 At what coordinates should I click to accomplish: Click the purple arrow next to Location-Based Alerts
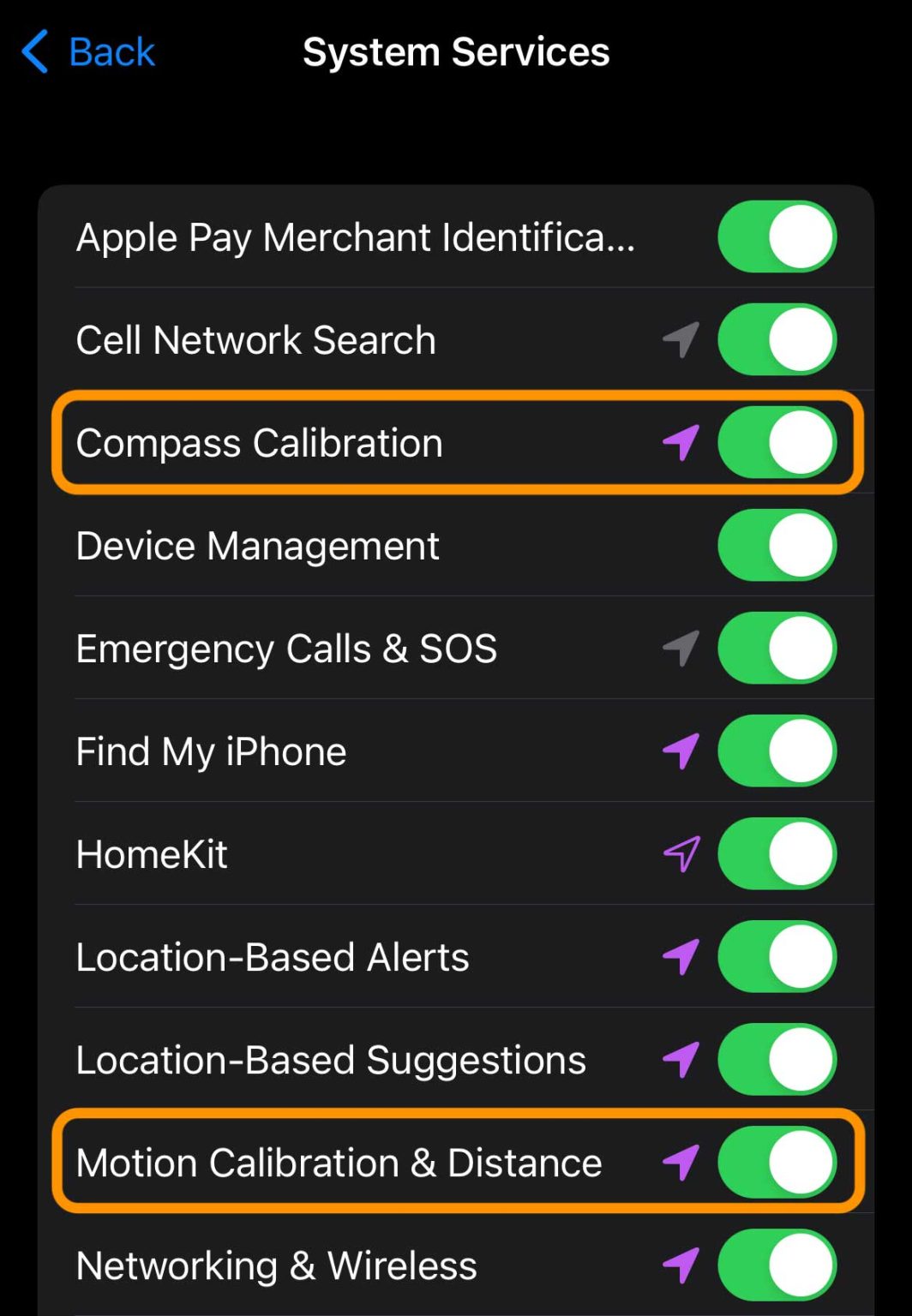(x=681, y=957)
